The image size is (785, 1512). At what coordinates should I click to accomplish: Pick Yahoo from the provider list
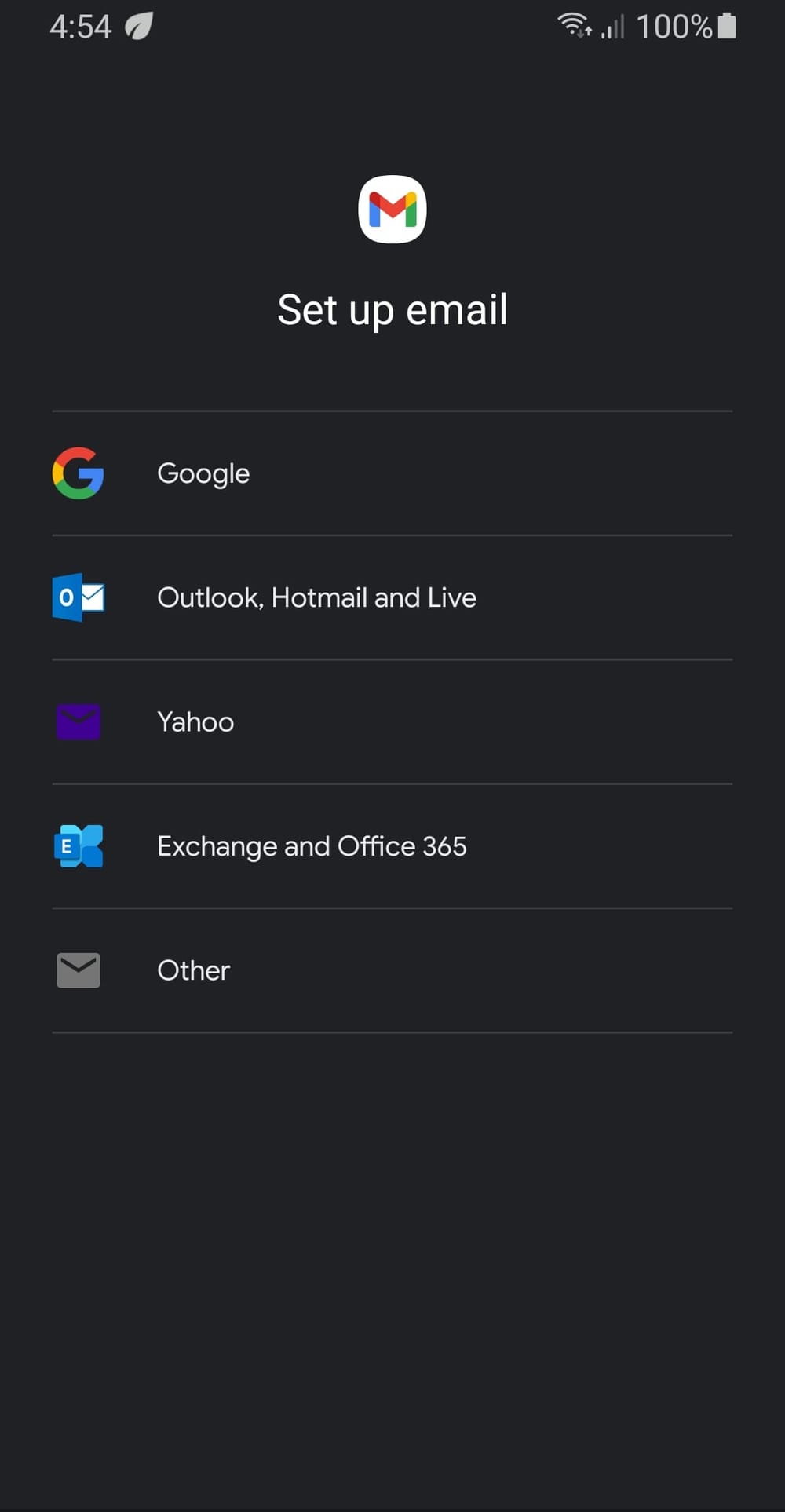point(195,721)
